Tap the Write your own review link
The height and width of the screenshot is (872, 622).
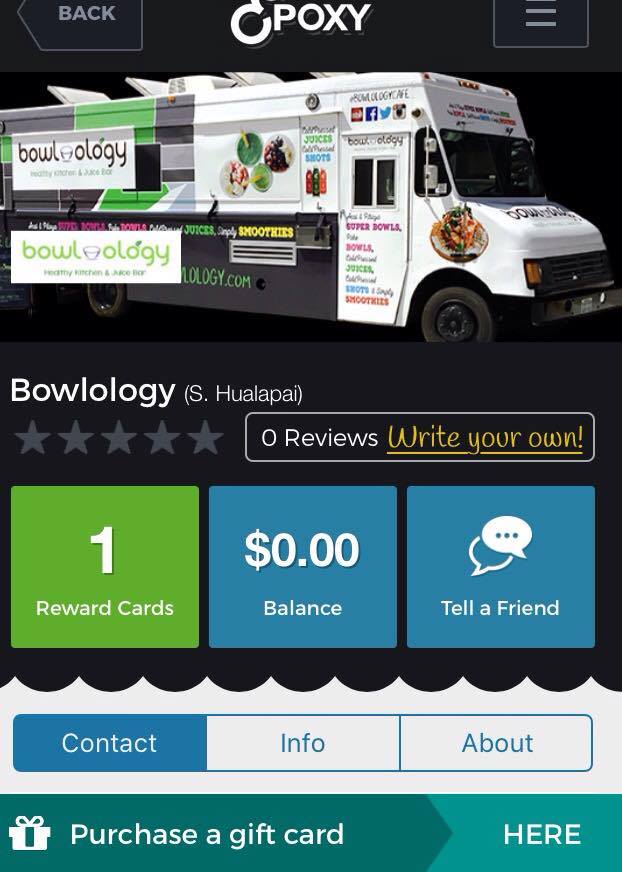485,438
